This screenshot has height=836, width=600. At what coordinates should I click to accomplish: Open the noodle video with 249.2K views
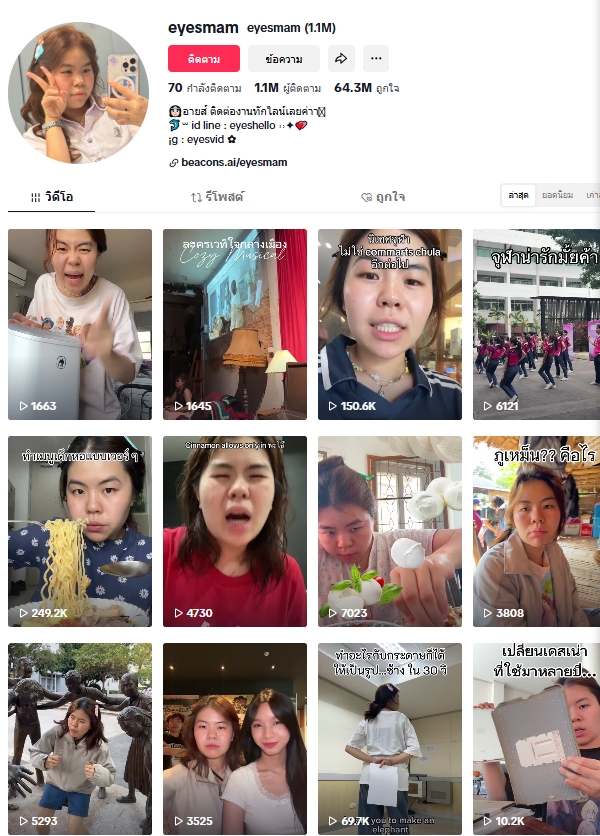[x=80, y=530]
